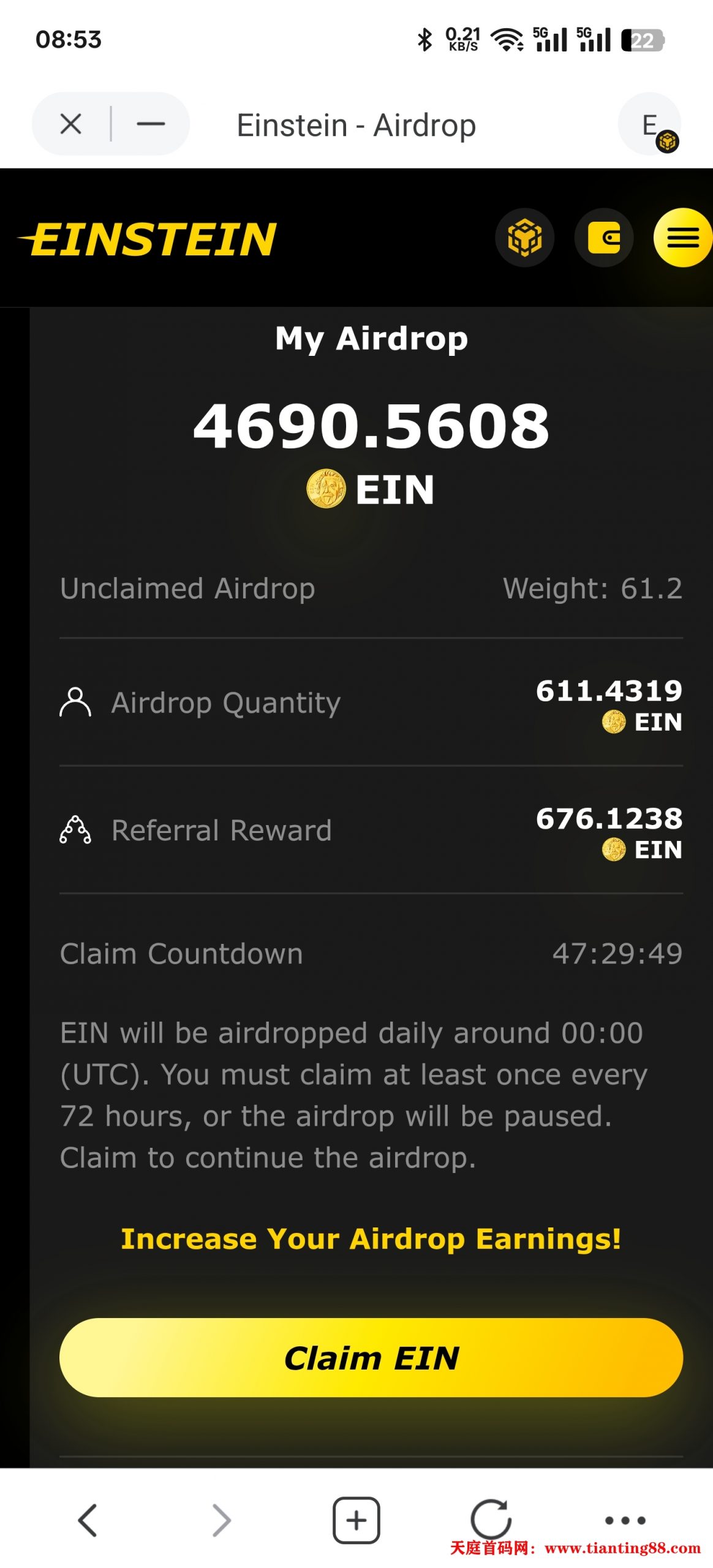The width and height of the screenshot is (713, 1568).
Task: Reload the current page
Action: tap(491, 1519)
